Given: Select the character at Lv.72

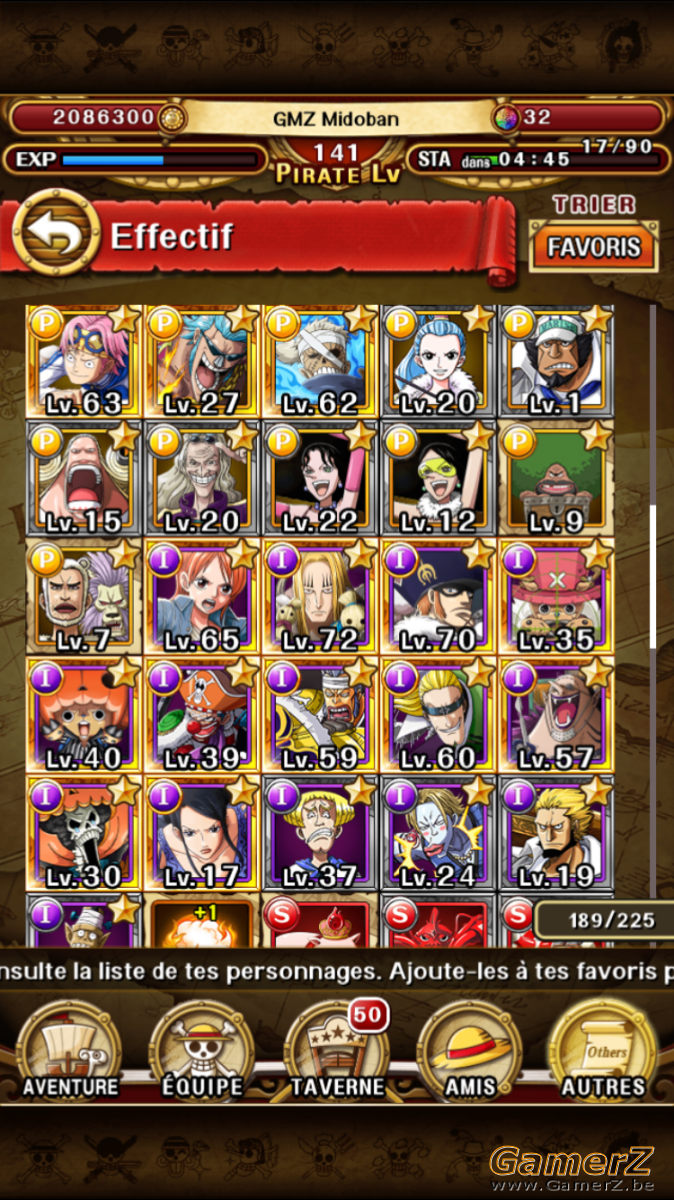Looking at the screenshot, I should tap(320, 597).
